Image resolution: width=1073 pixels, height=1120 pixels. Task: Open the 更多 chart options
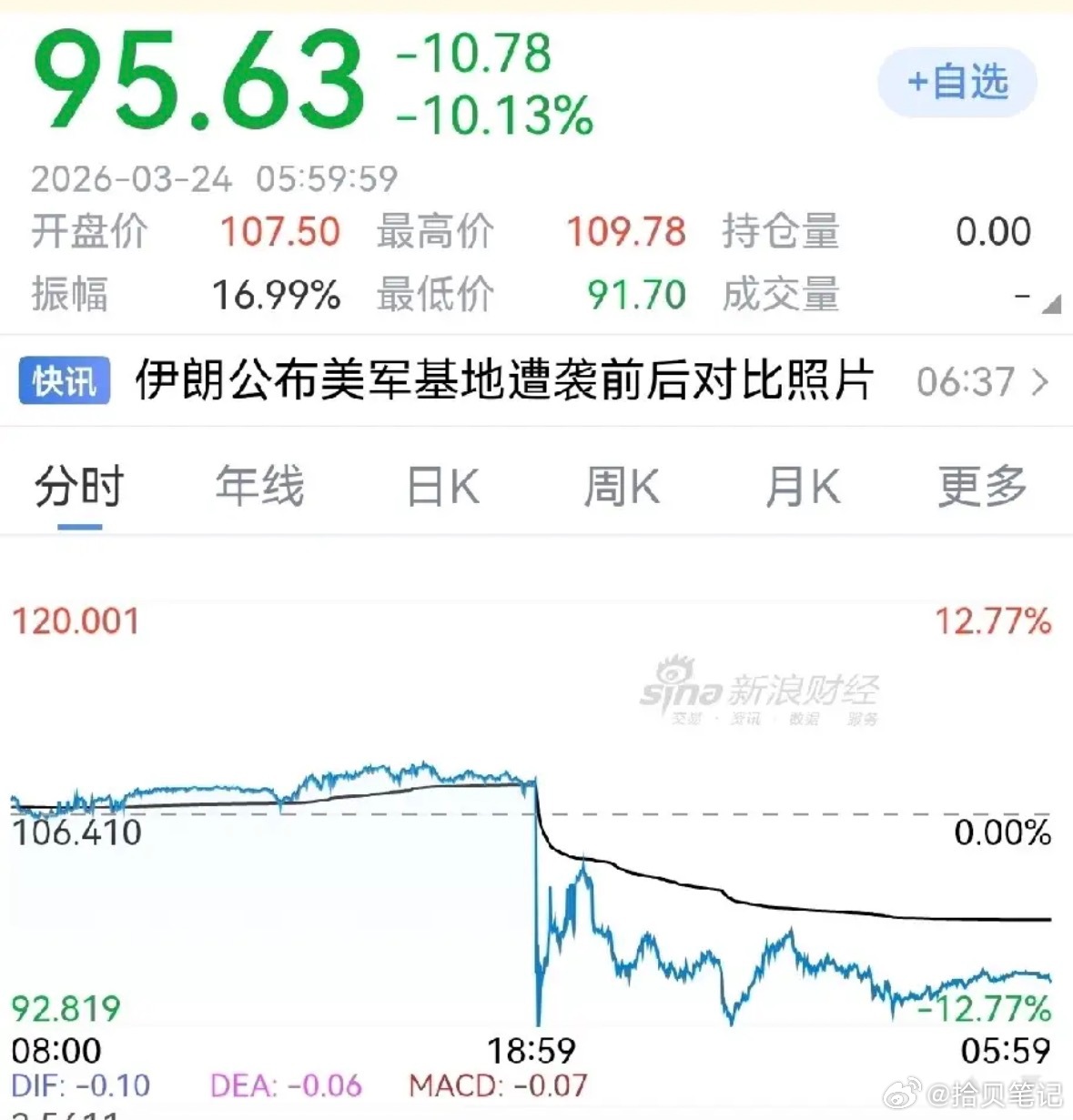[x=983, y=486]
